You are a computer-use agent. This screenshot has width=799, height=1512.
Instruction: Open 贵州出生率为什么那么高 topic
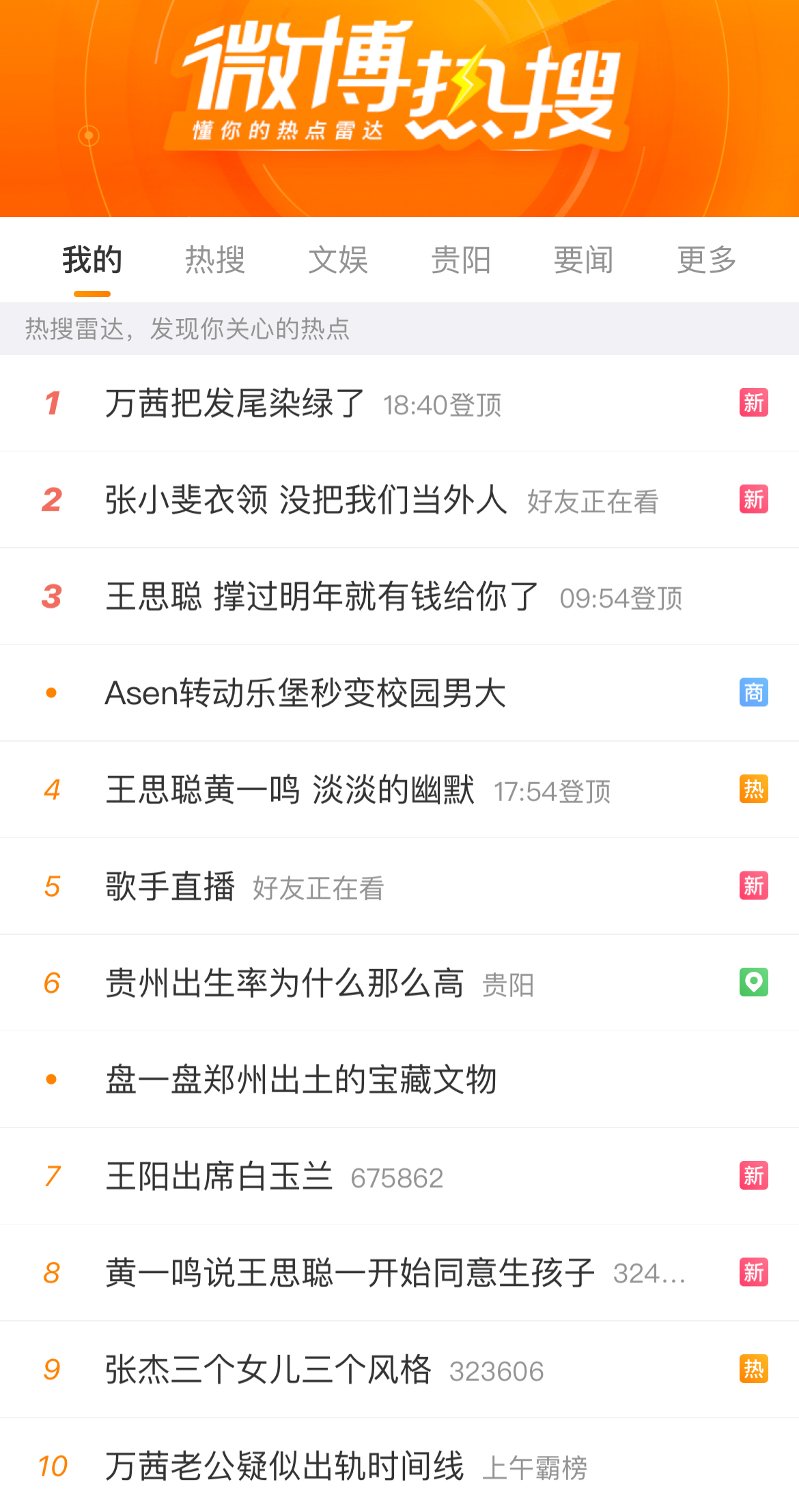pyautogui.click(x=399, y=983)
